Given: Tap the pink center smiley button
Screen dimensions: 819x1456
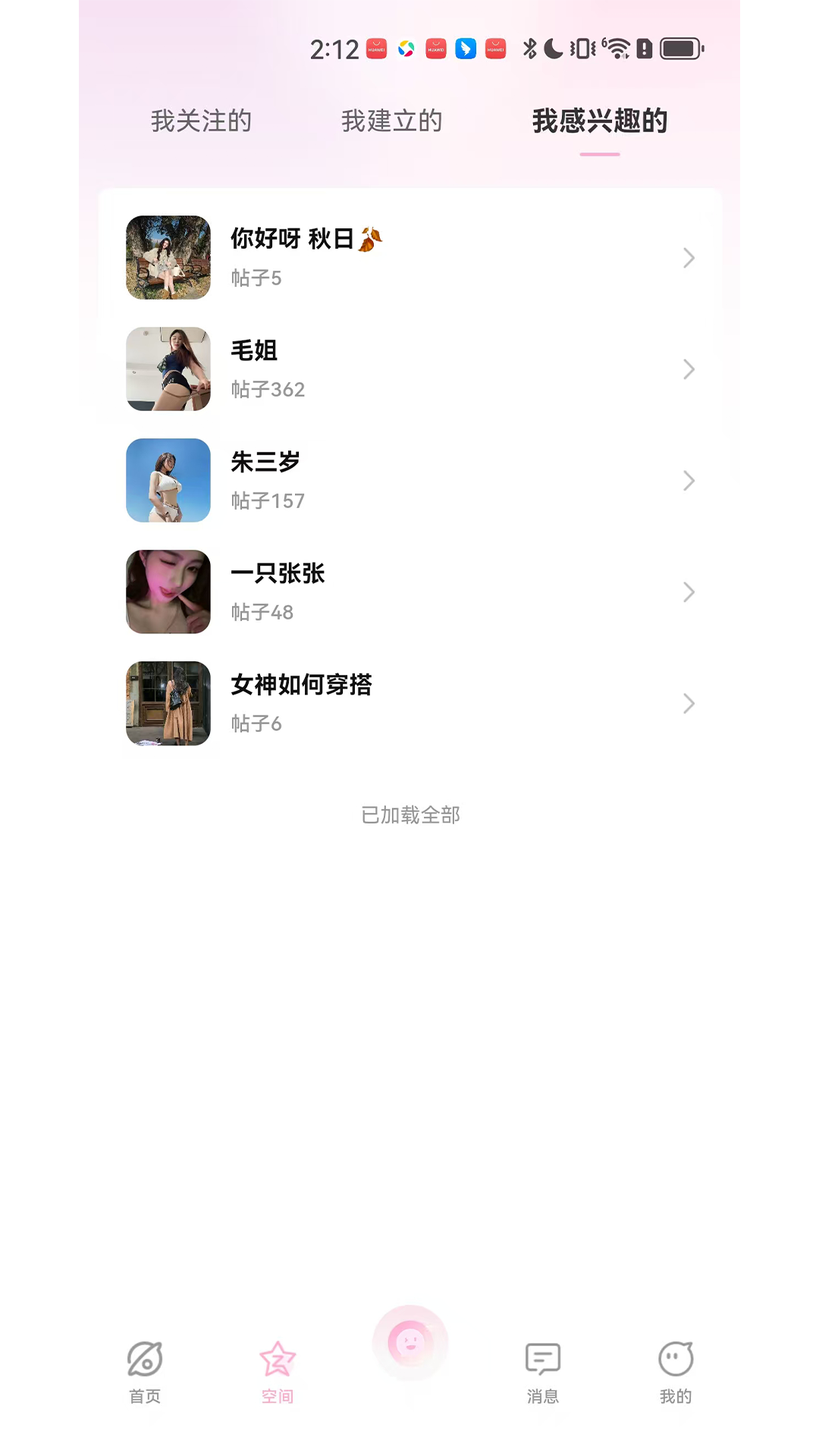Looking at the screenshot, I should 410,1343.
